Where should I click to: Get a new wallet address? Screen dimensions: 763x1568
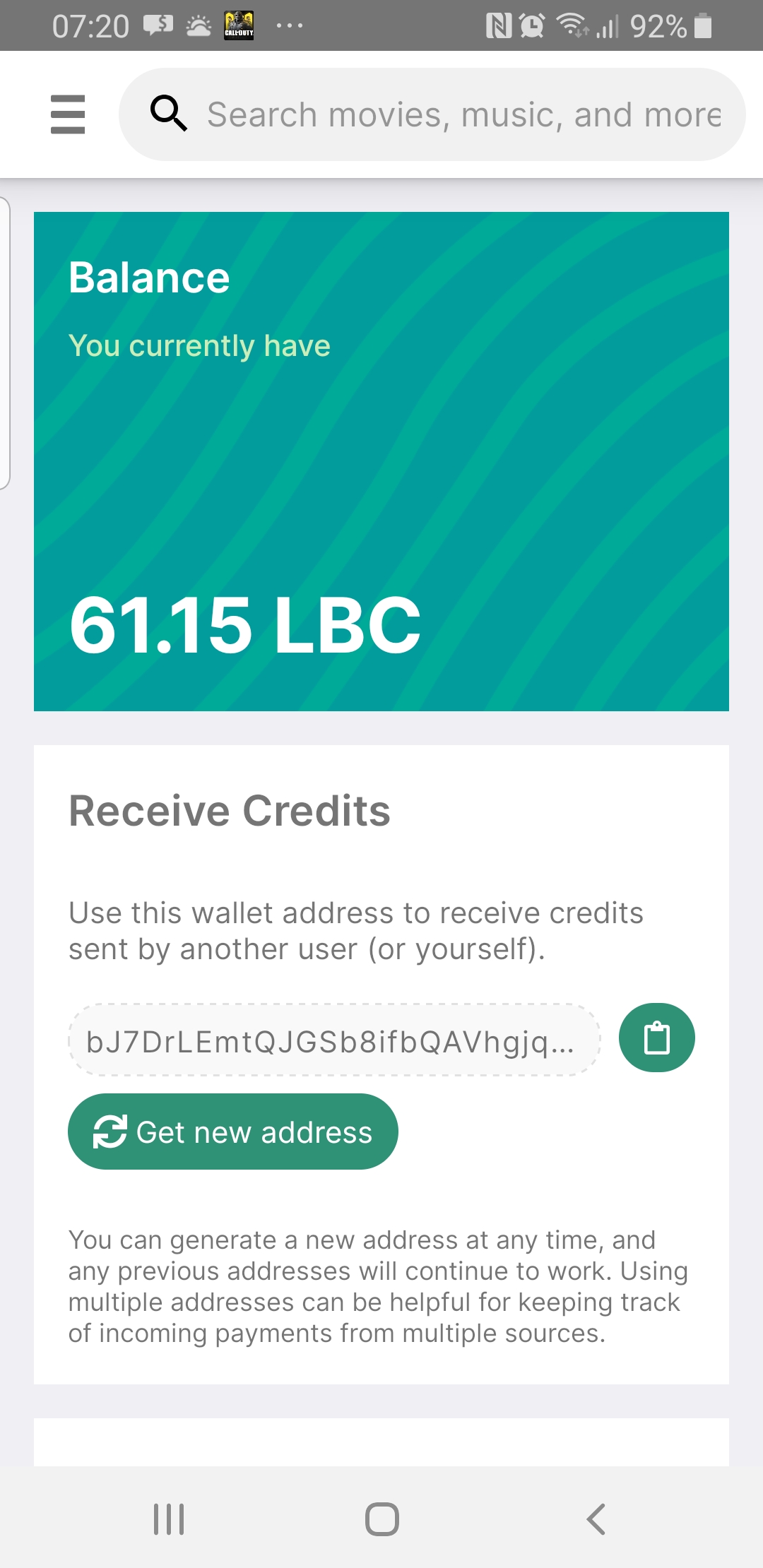233,1132
